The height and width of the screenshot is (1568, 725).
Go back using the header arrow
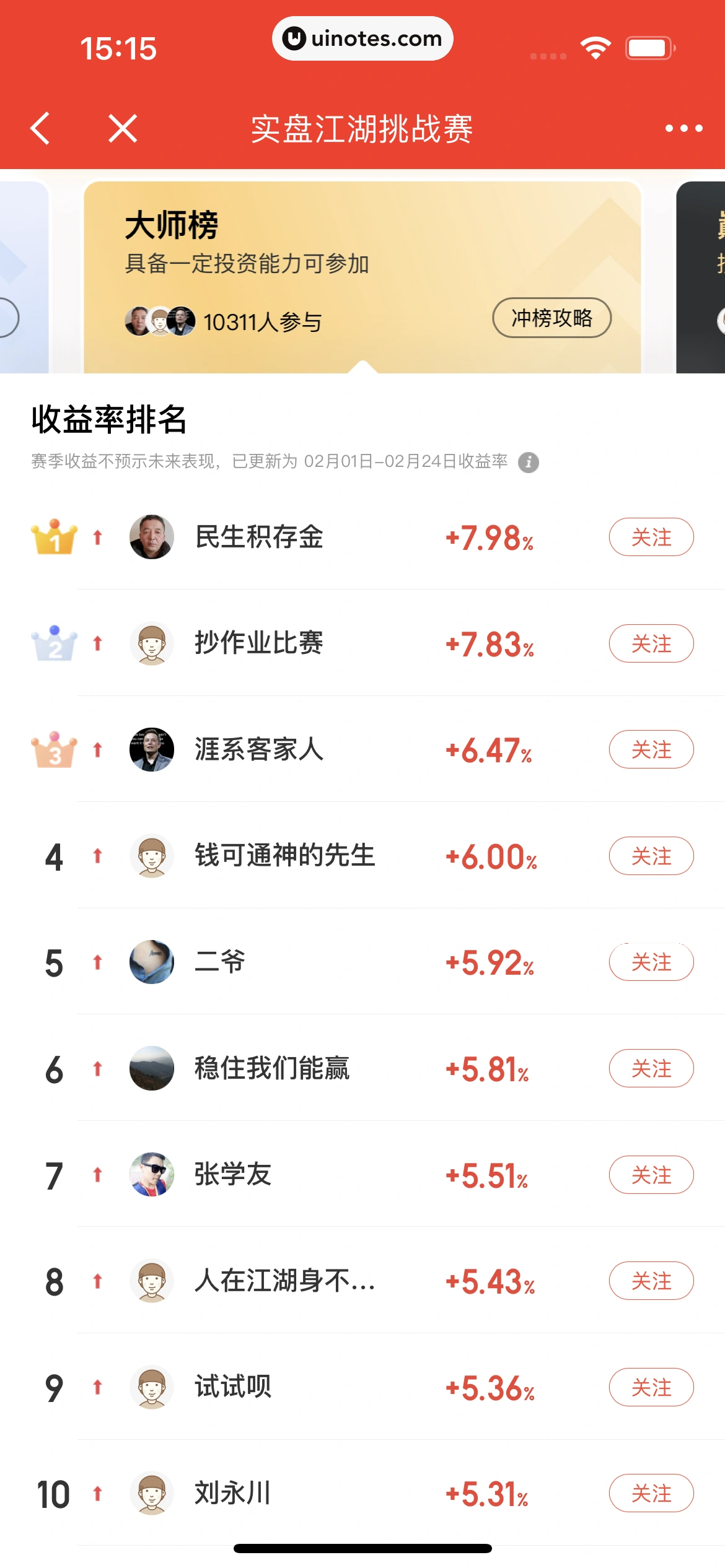pos(41,129)
